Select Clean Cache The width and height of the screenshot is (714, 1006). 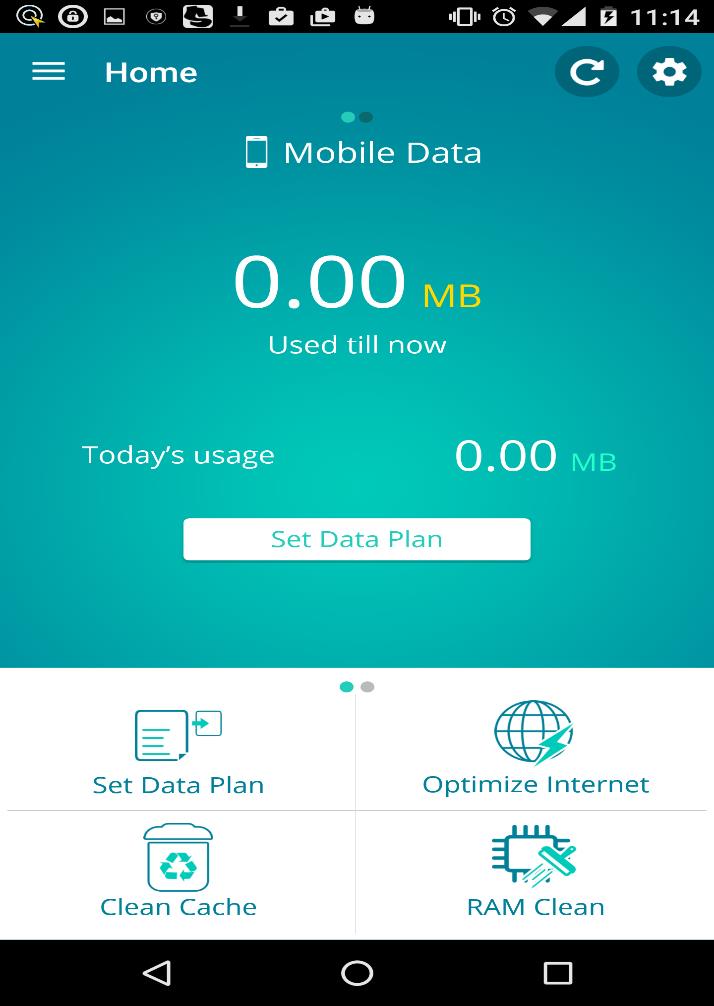(178, 872)
